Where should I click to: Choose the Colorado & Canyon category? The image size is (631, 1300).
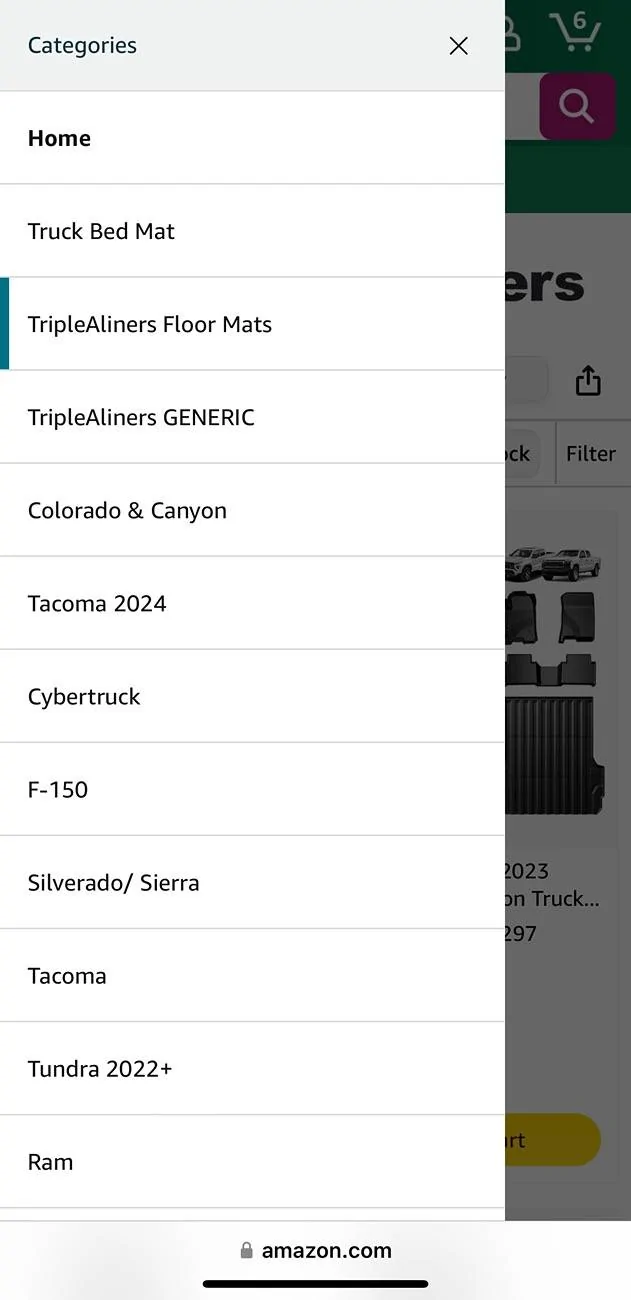point(252,510)
